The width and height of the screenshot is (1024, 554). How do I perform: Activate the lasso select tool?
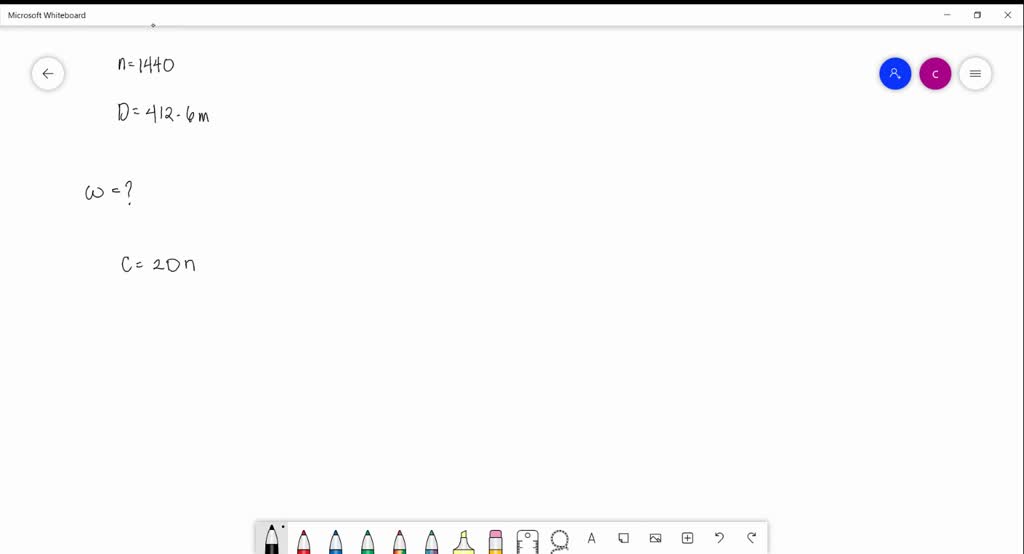(560, 540)
